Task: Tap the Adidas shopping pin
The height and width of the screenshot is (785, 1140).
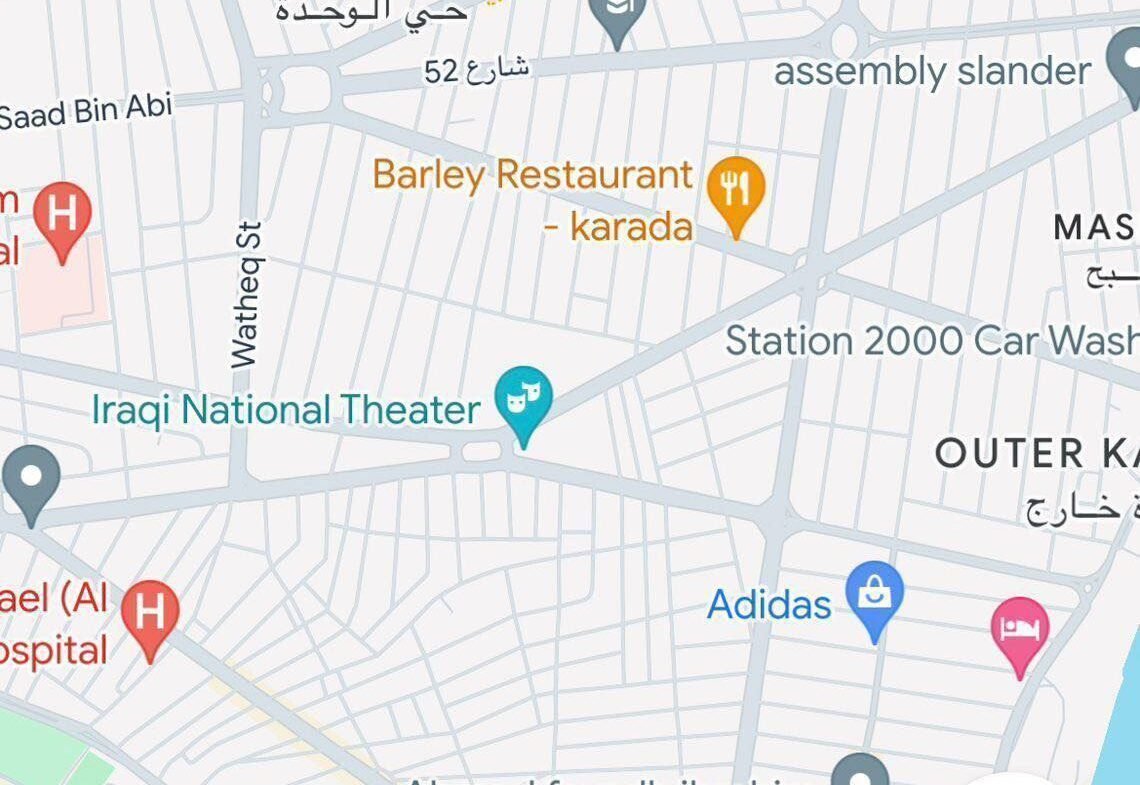Action: coord(874,596)
